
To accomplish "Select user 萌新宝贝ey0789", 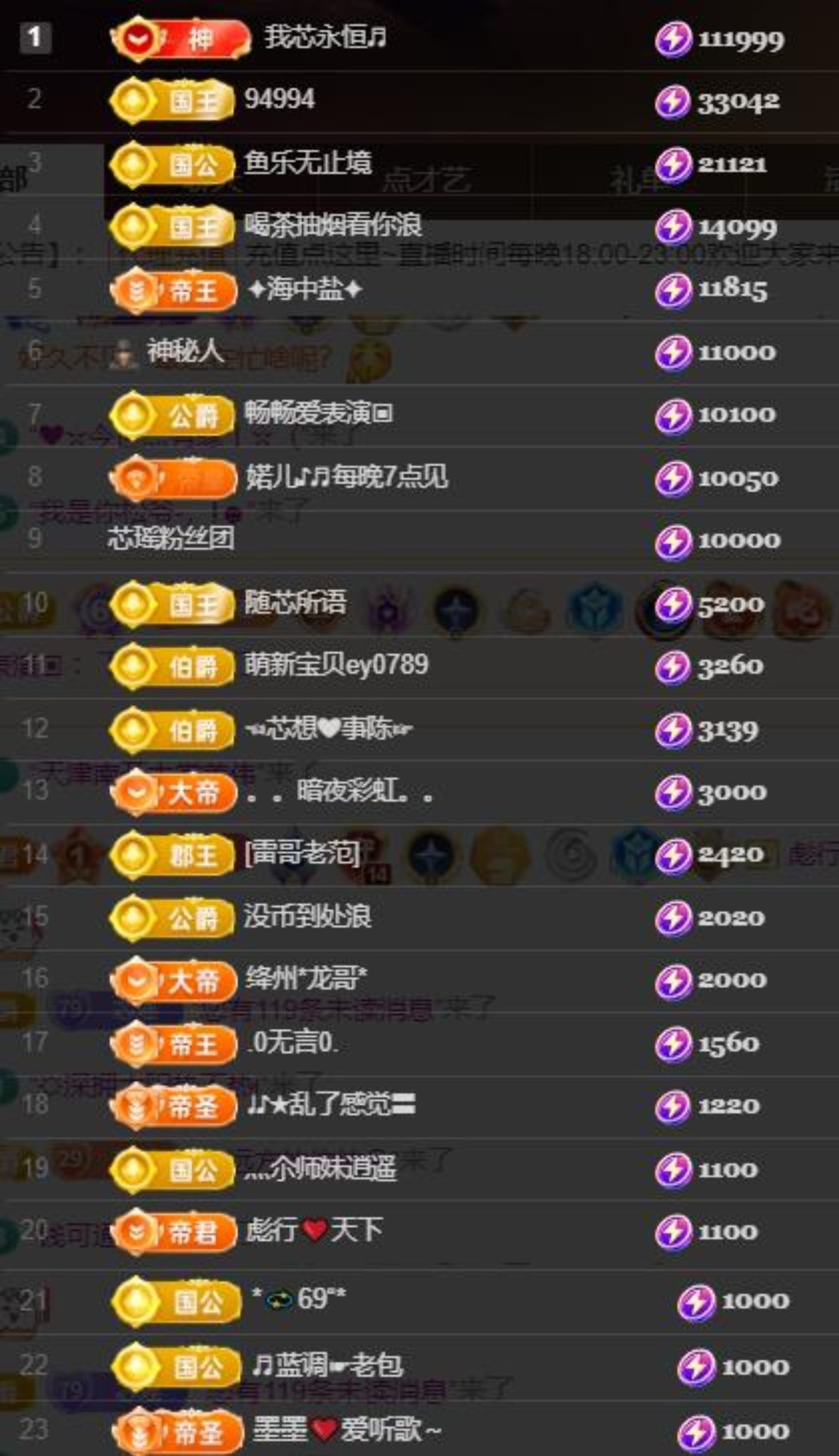I will (336, 665).
